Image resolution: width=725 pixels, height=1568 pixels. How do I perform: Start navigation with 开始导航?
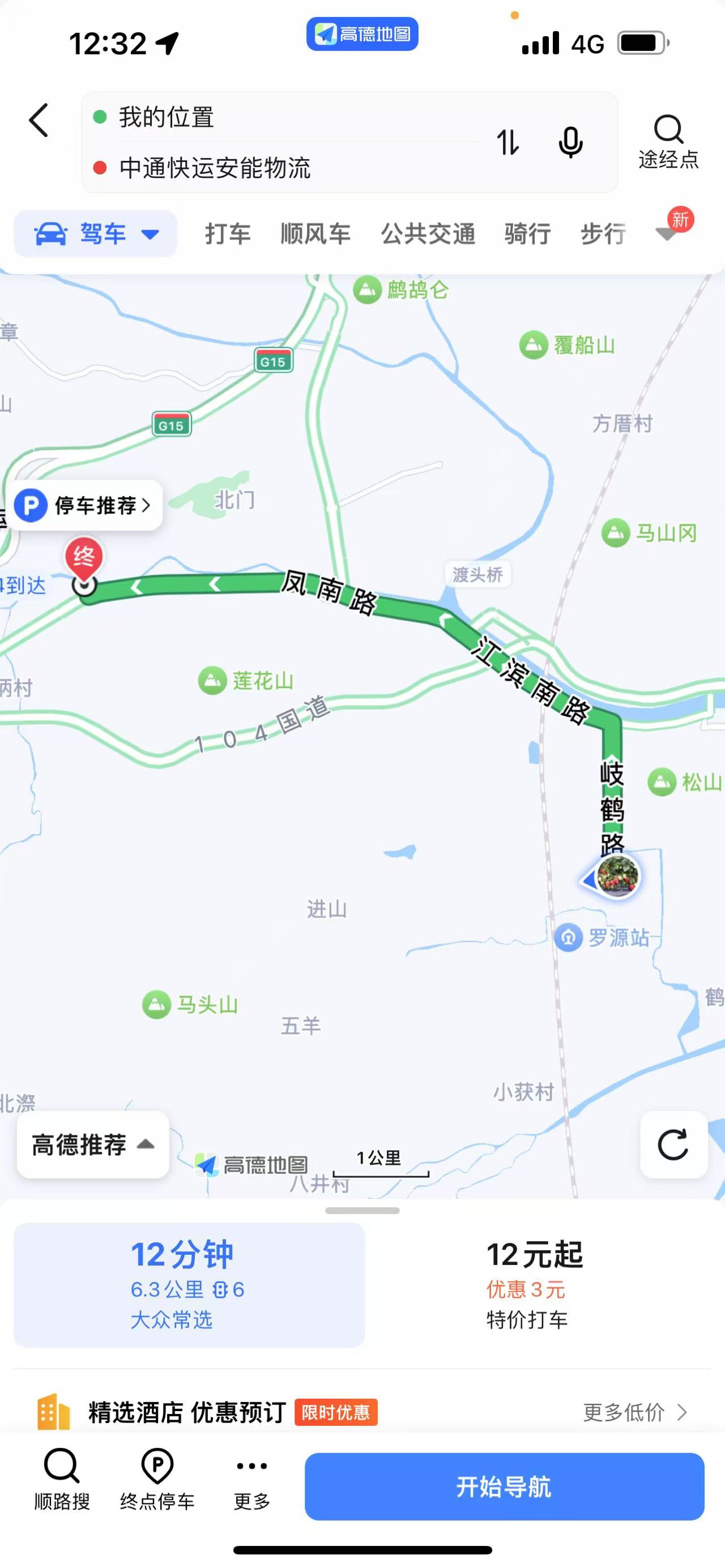tap(504, 1486)
